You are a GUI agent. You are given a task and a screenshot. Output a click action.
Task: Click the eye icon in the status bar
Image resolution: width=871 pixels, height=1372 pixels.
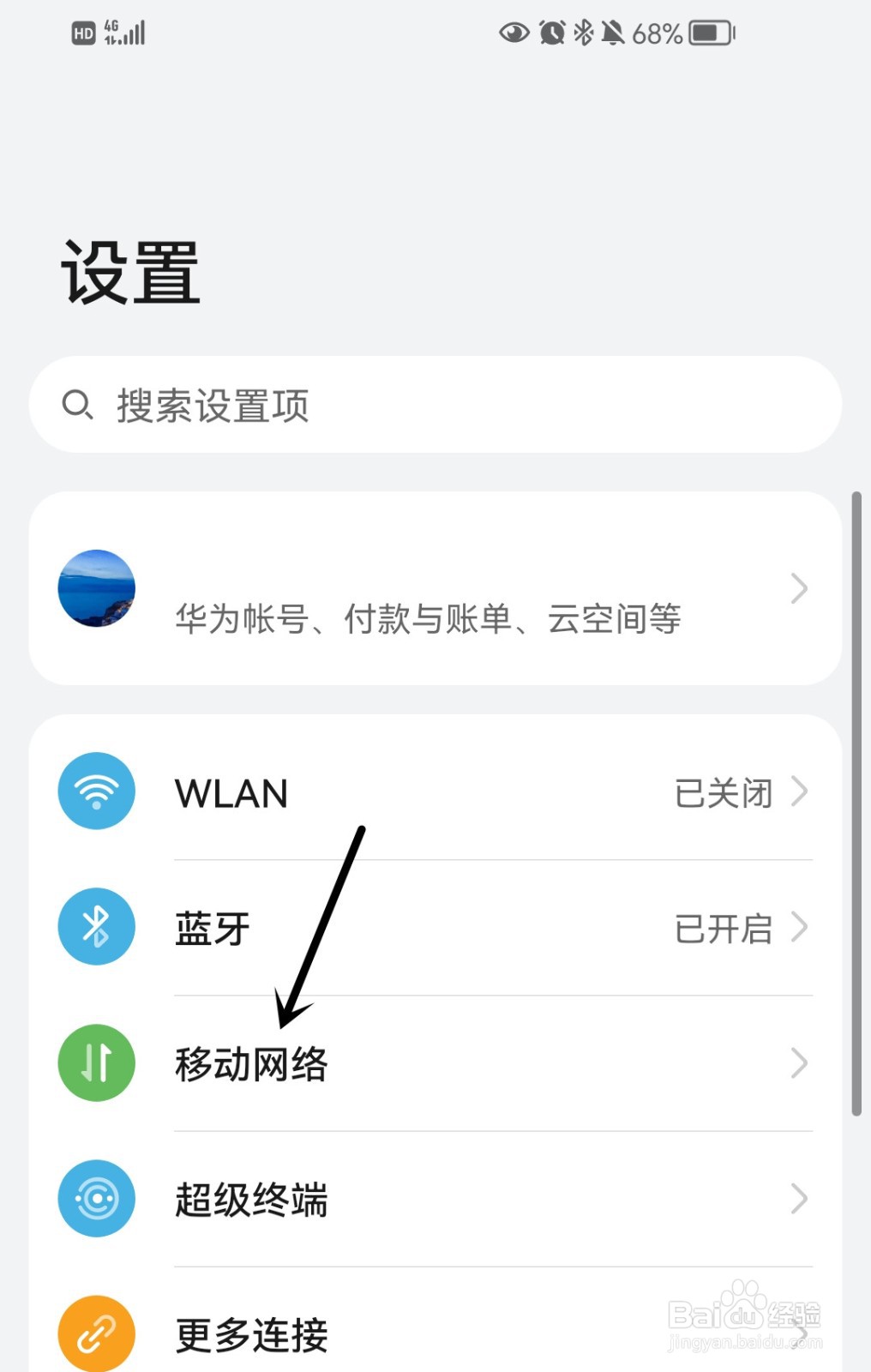coord(514,34)
